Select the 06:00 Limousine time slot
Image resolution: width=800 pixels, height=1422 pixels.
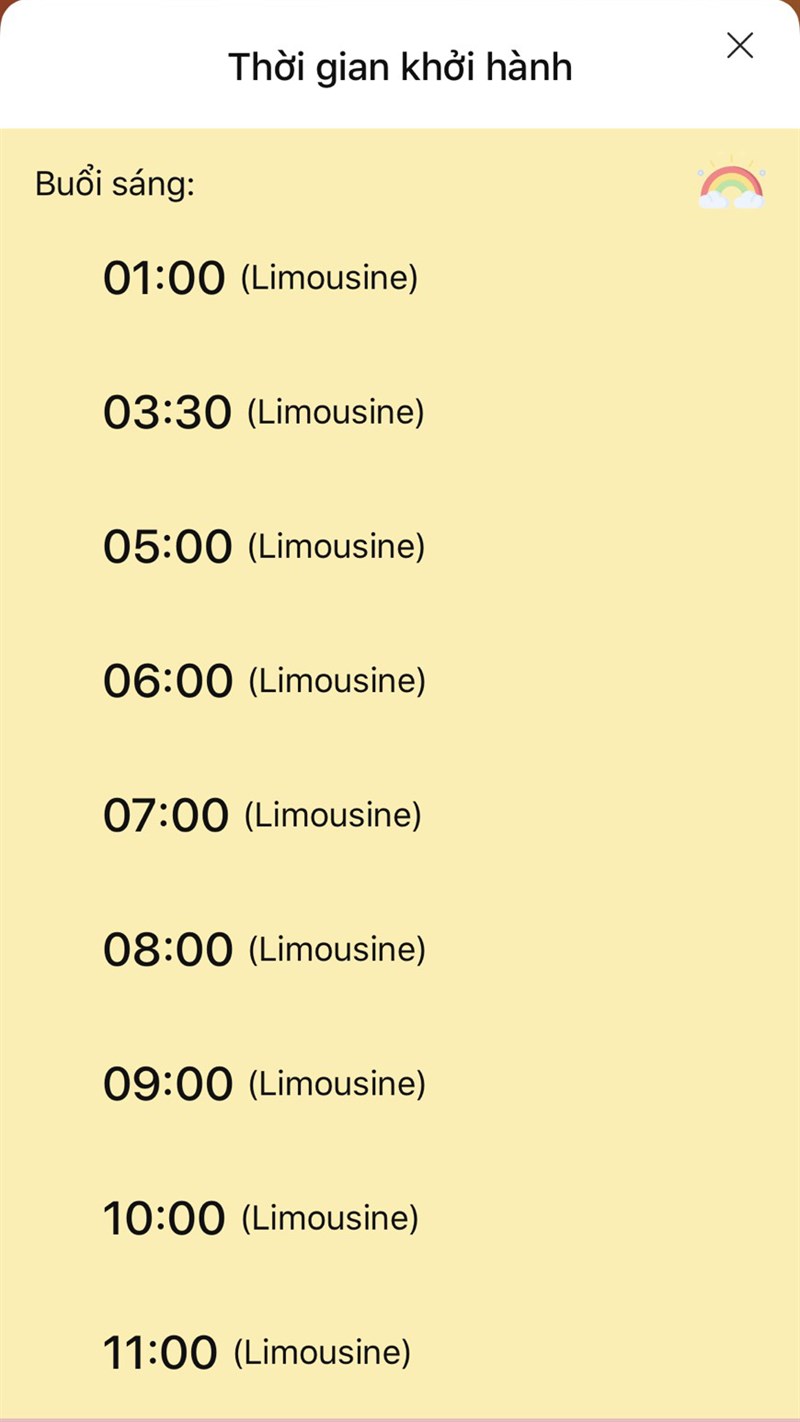tap(264, 681)
